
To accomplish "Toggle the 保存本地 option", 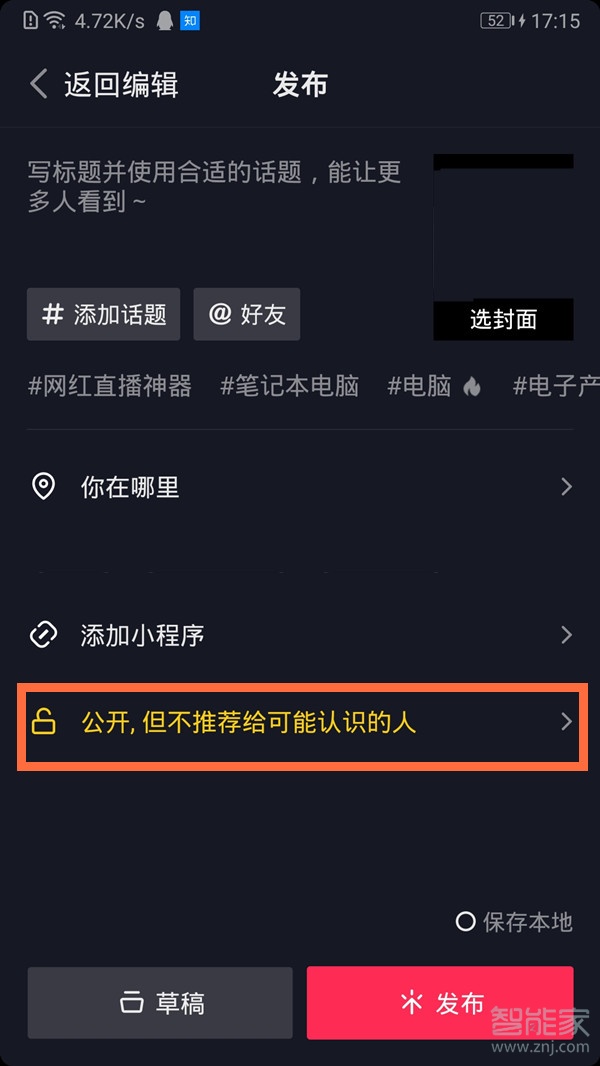I will click(514, 922).
